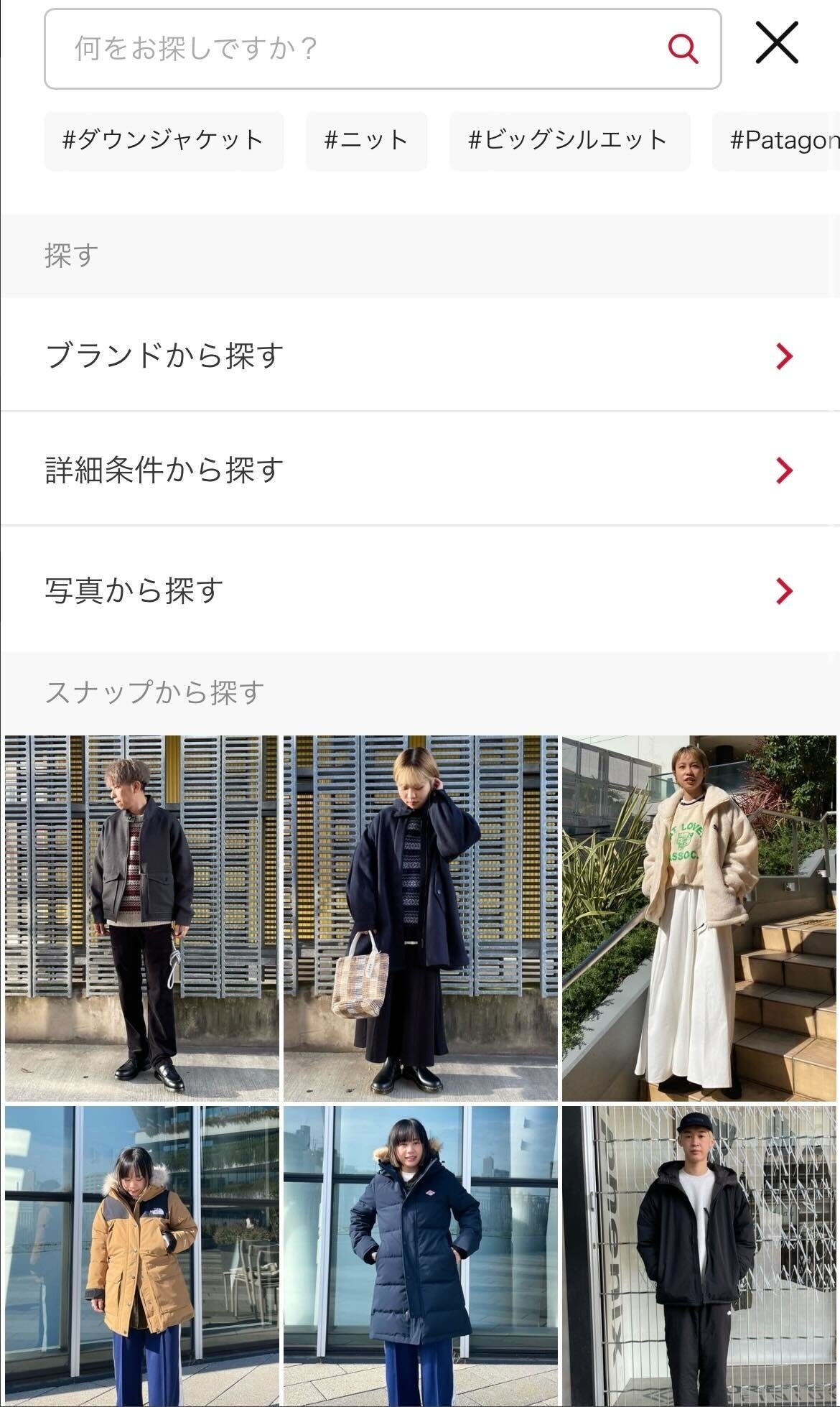The height and width of the screenshot is (1407, 840).
Task: Open snap with long navy down coat
Action: [421, 1255]
